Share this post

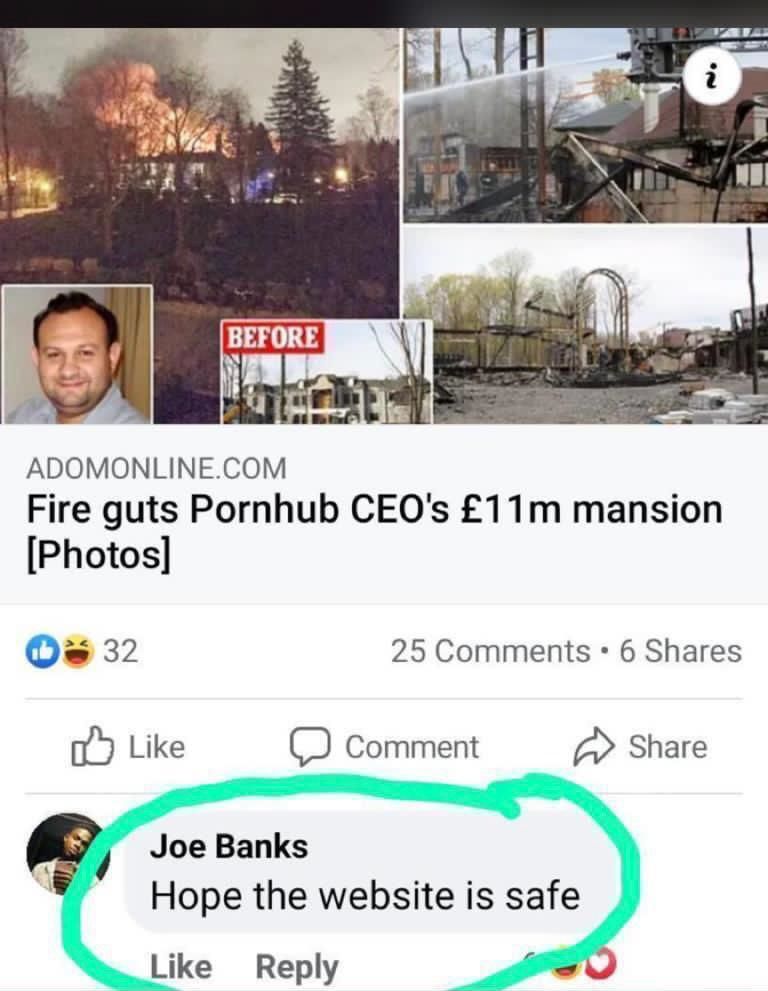[x=640, y=747]
